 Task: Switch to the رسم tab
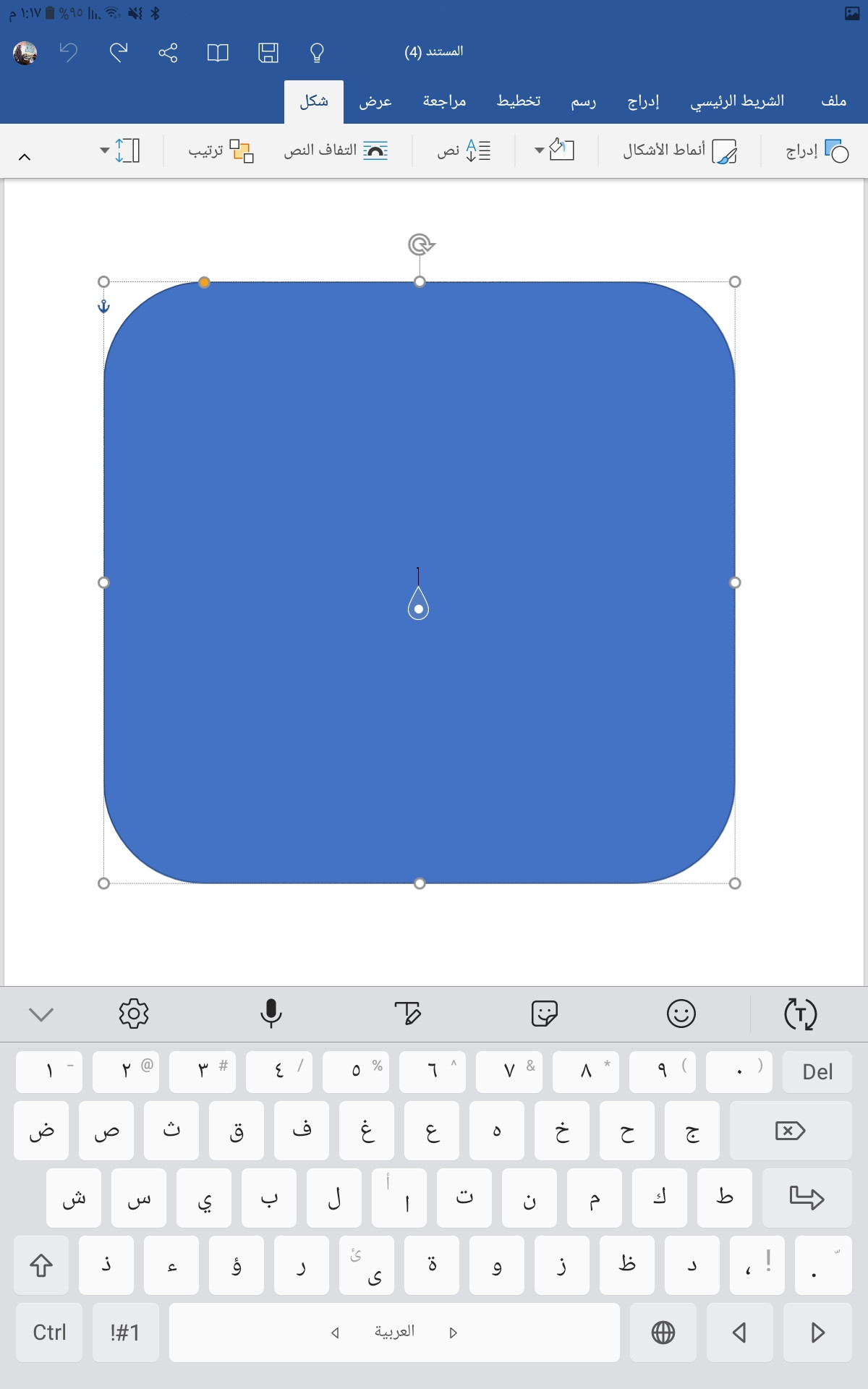point(583,101)
